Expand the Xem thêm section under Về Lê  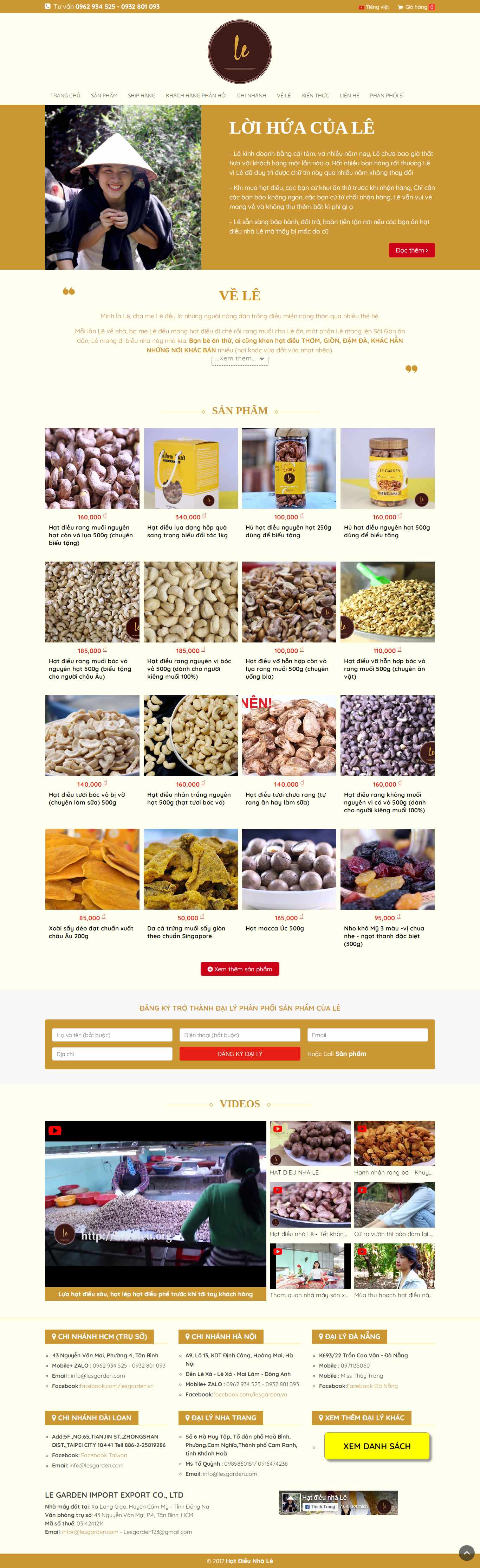pos(240,359)
